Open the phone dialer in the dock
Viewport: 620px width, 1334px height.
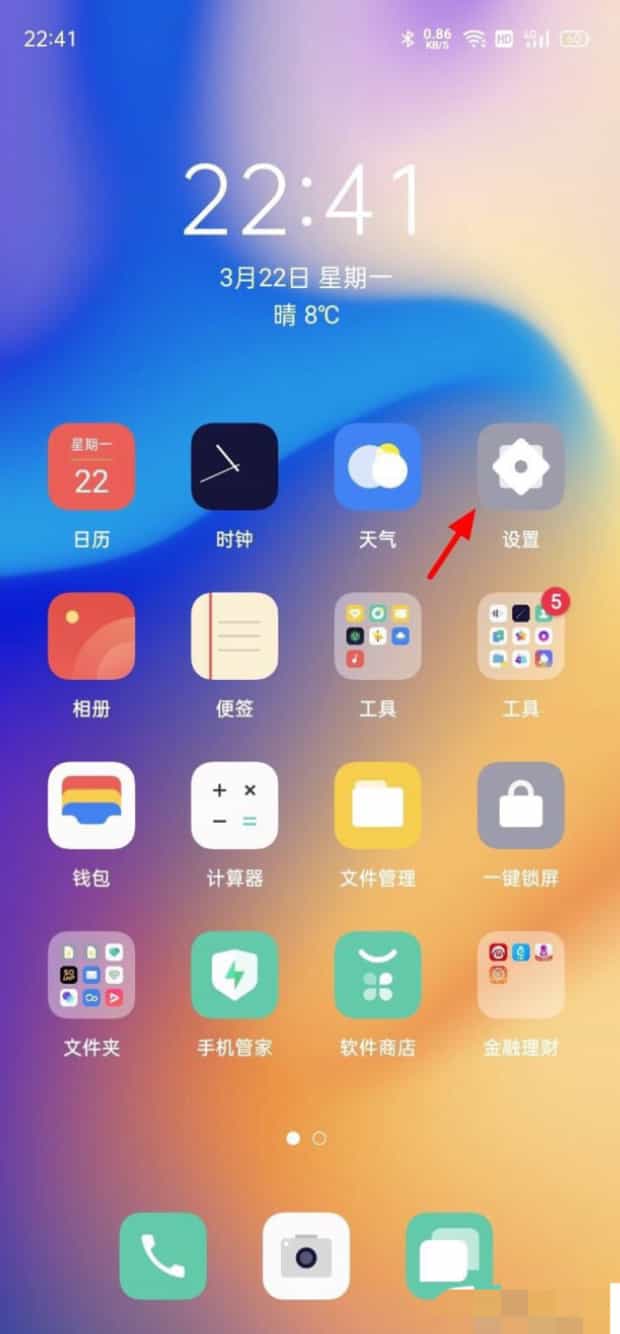162,1256
